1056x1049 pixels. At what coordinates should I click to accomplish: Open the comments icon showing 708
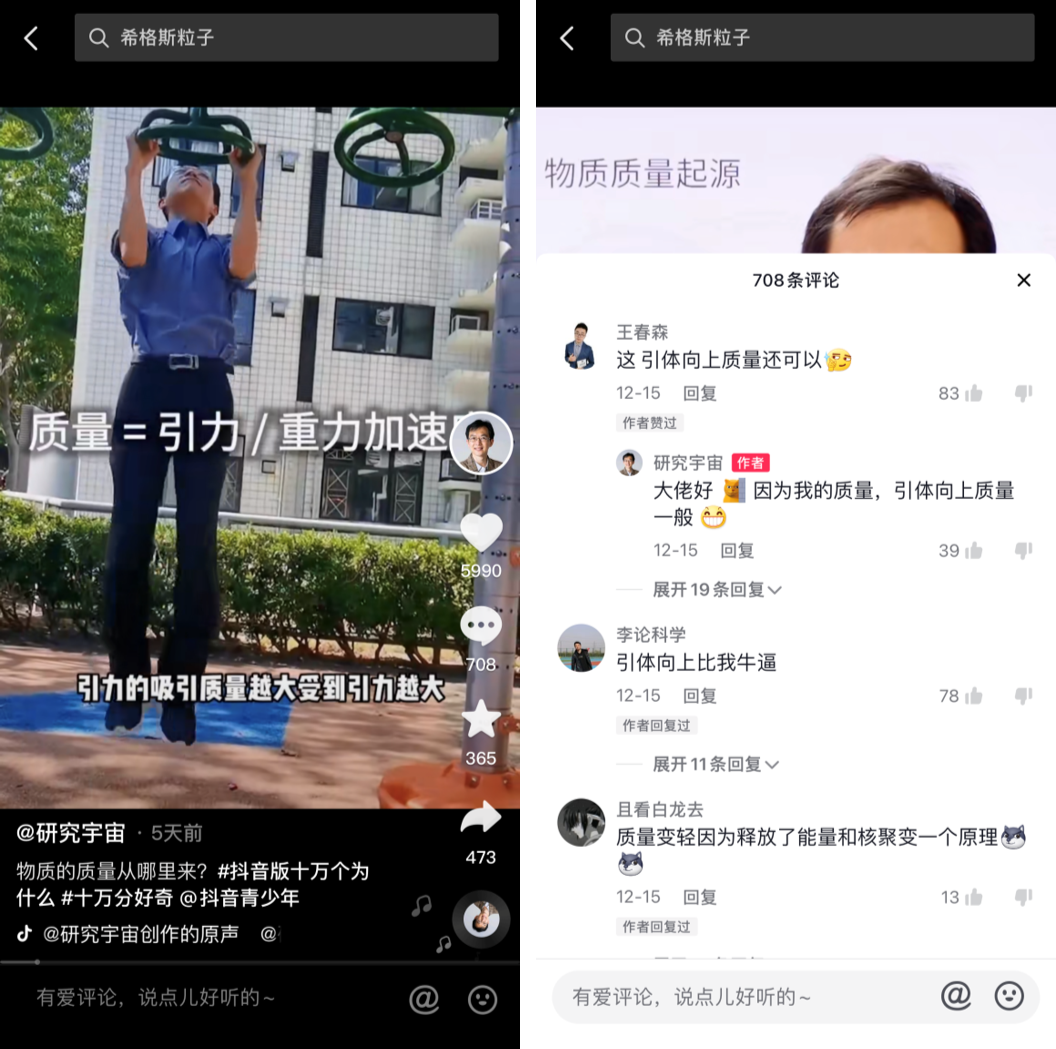pos(481,627)
